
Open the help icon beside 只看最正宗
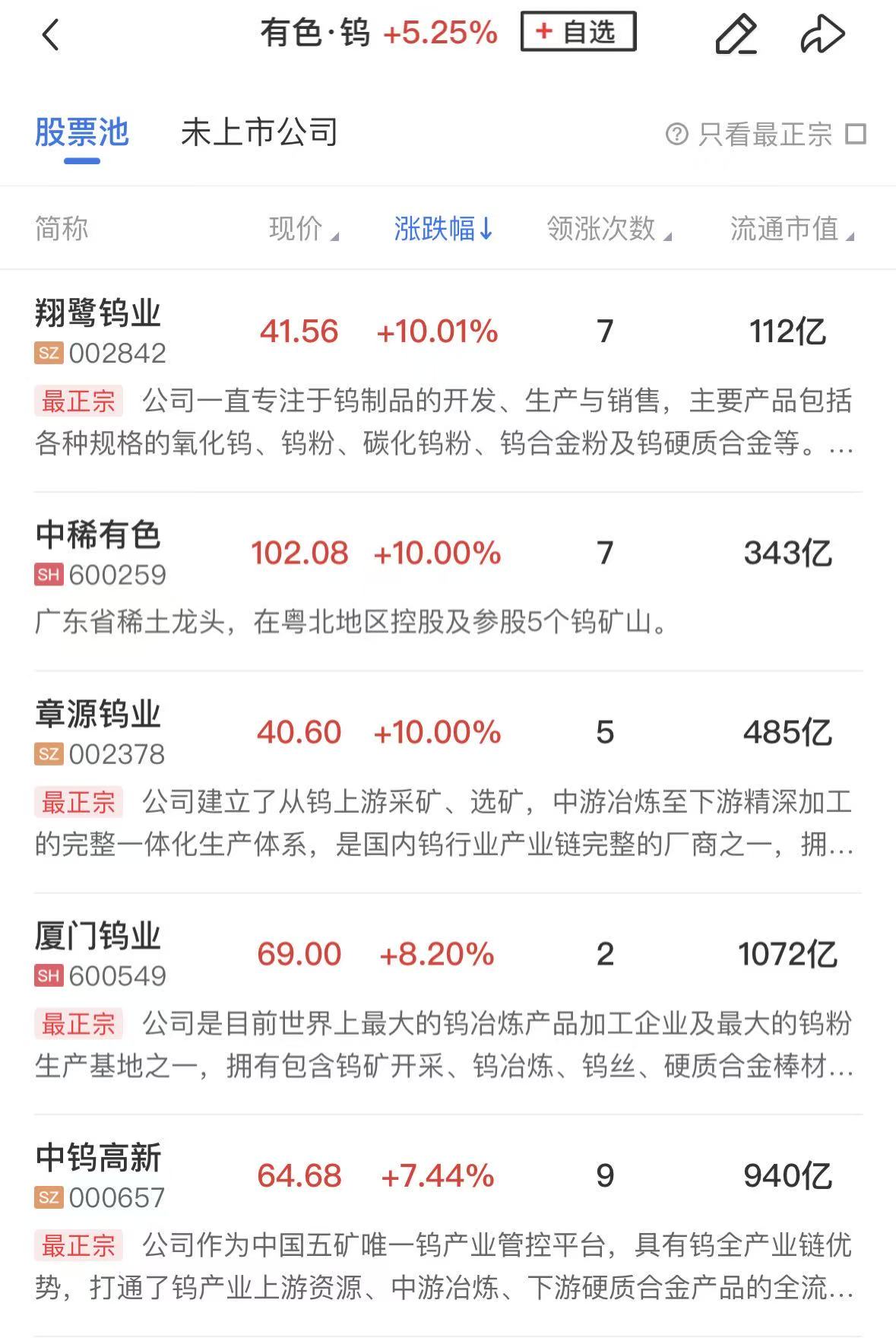point(676,135)
